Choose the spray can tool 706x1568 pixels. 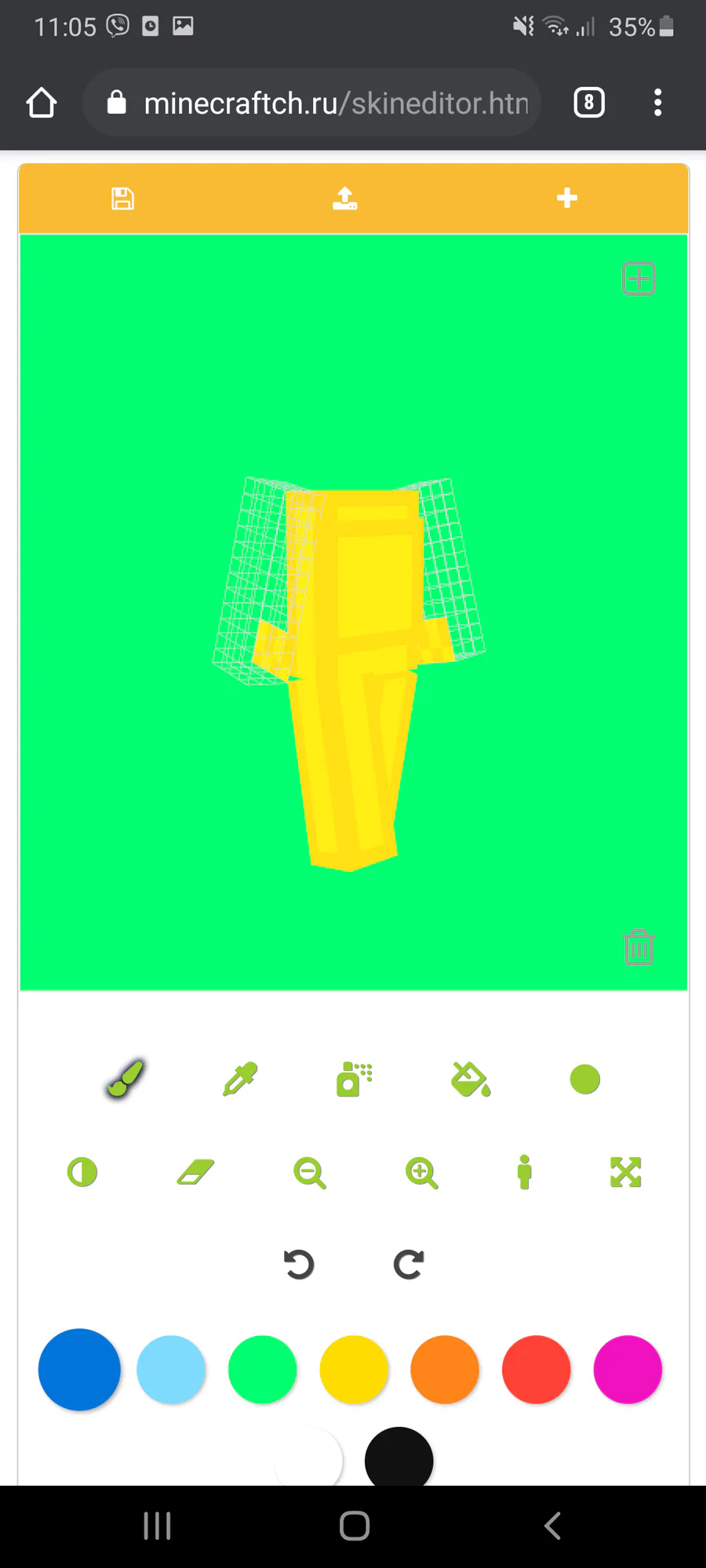(x=354, y=1079)
